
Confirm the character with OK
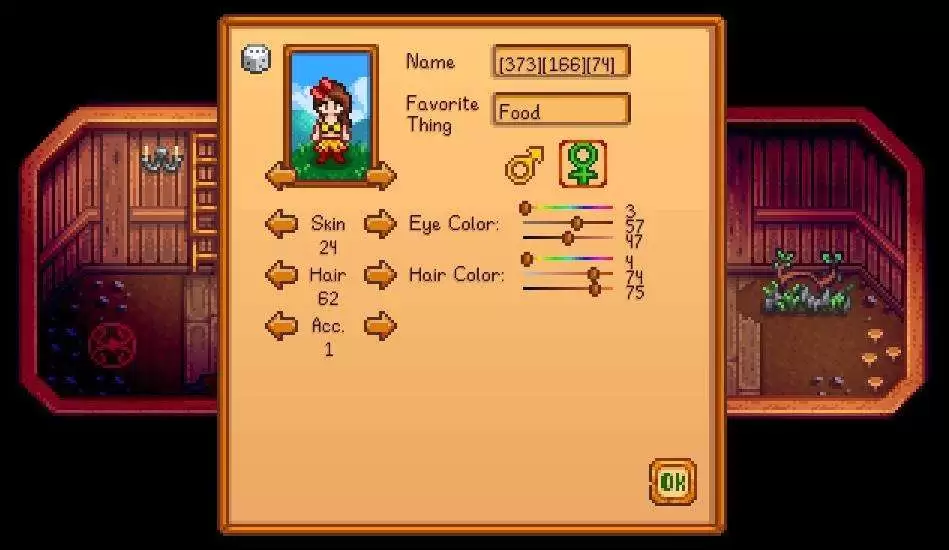672,482
